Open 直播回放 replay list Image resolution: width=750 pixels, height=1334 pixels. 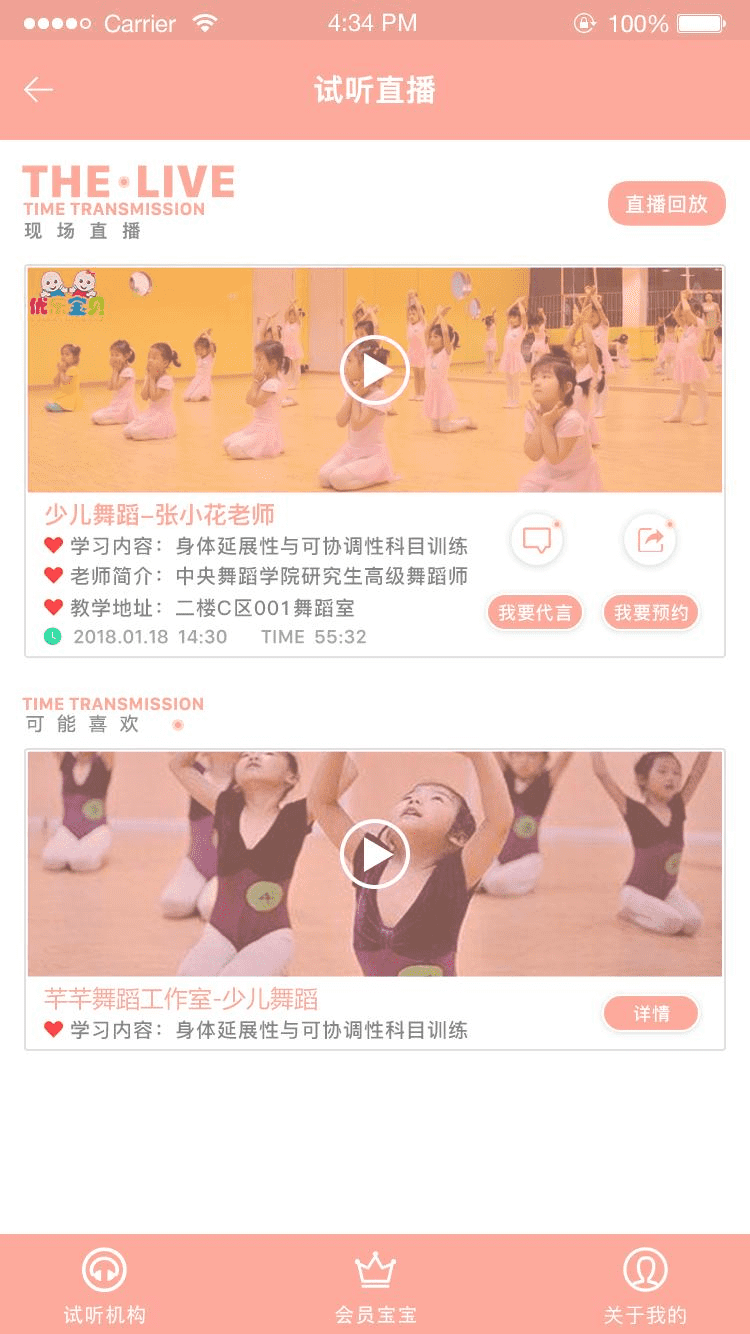coord(666,204)
